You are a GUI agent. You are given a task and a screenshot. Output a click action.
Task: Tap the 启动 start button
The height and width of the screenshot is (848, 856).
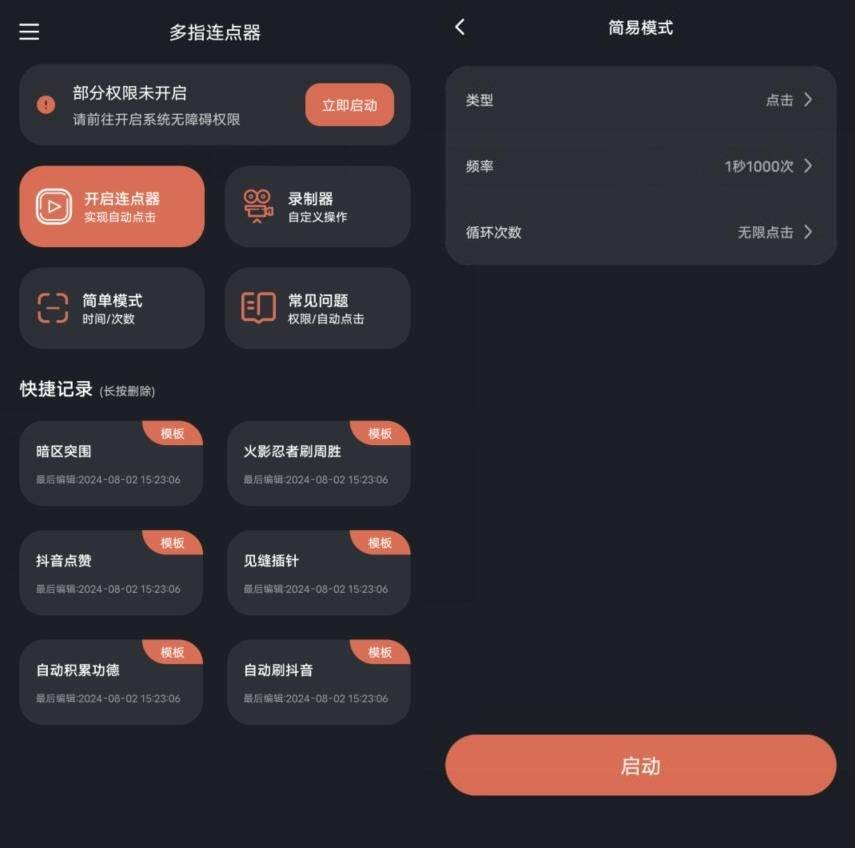tap(640, 766)
